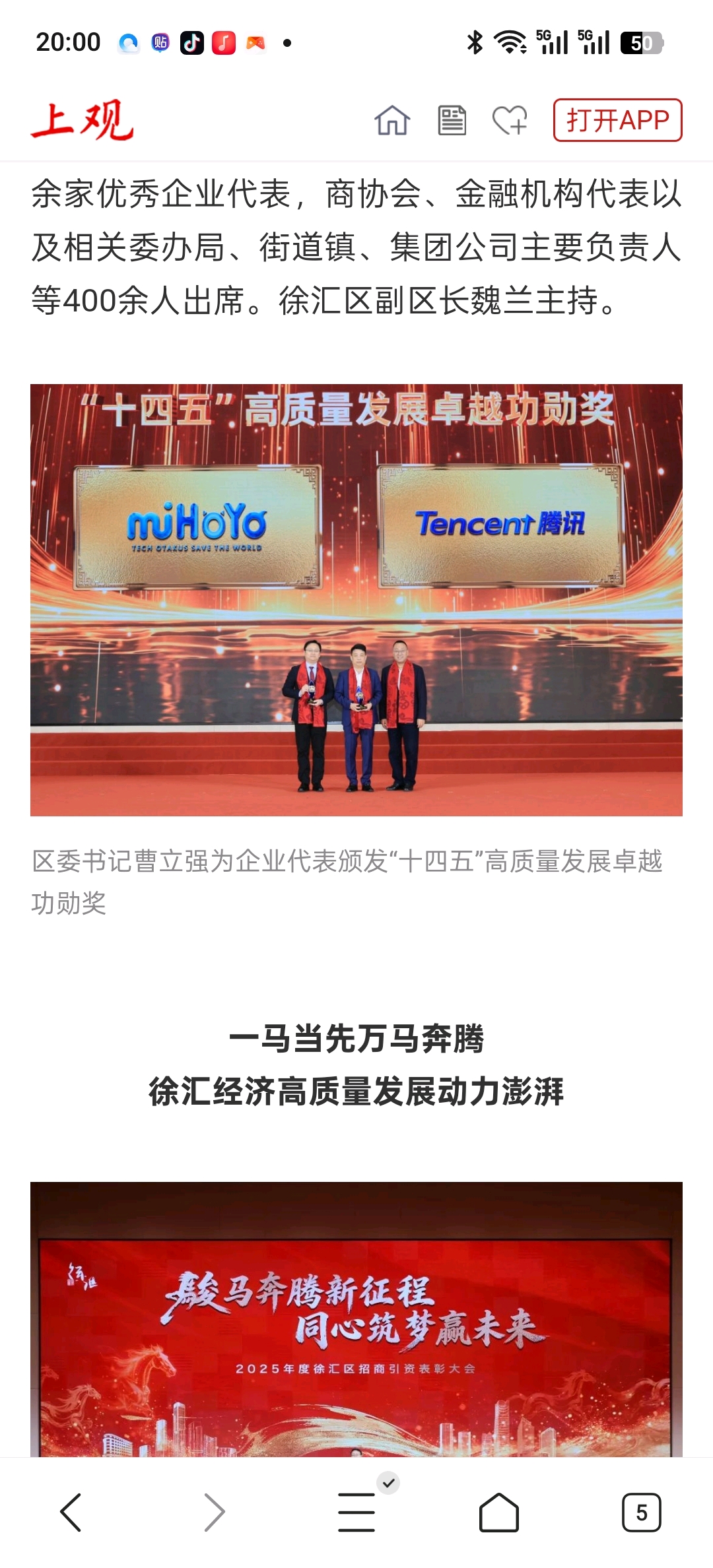
Task: Tap the 打开APP button
Action: point(617,120)
